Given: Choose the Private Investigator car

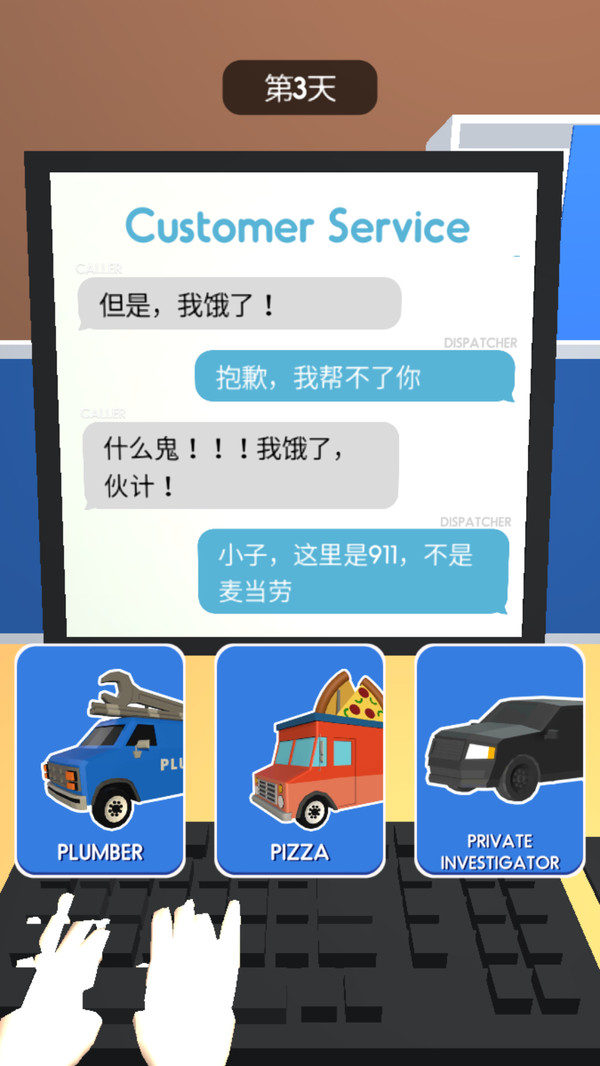Looking at the screenshot, I should coord(500,760).
